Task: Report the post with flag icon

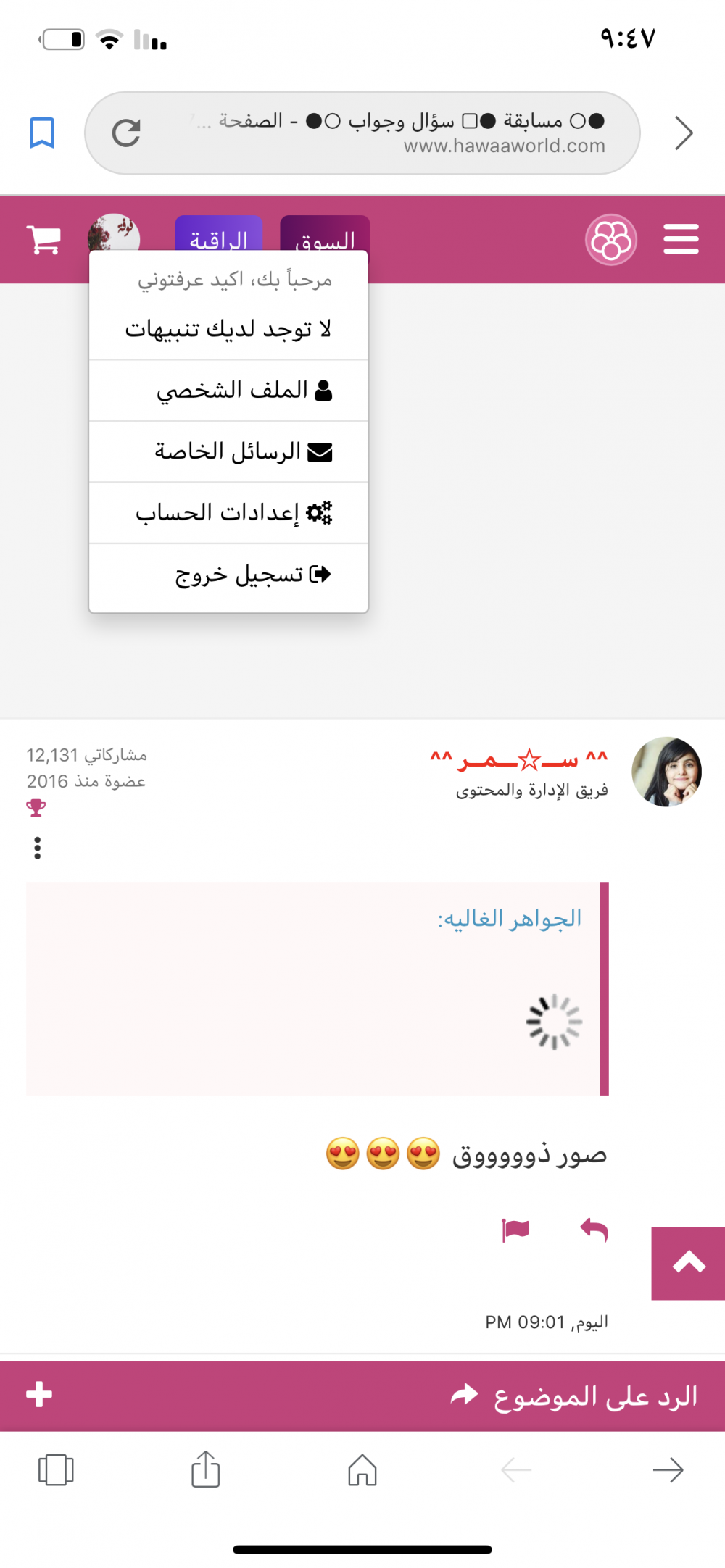Action: (515, 1230)
